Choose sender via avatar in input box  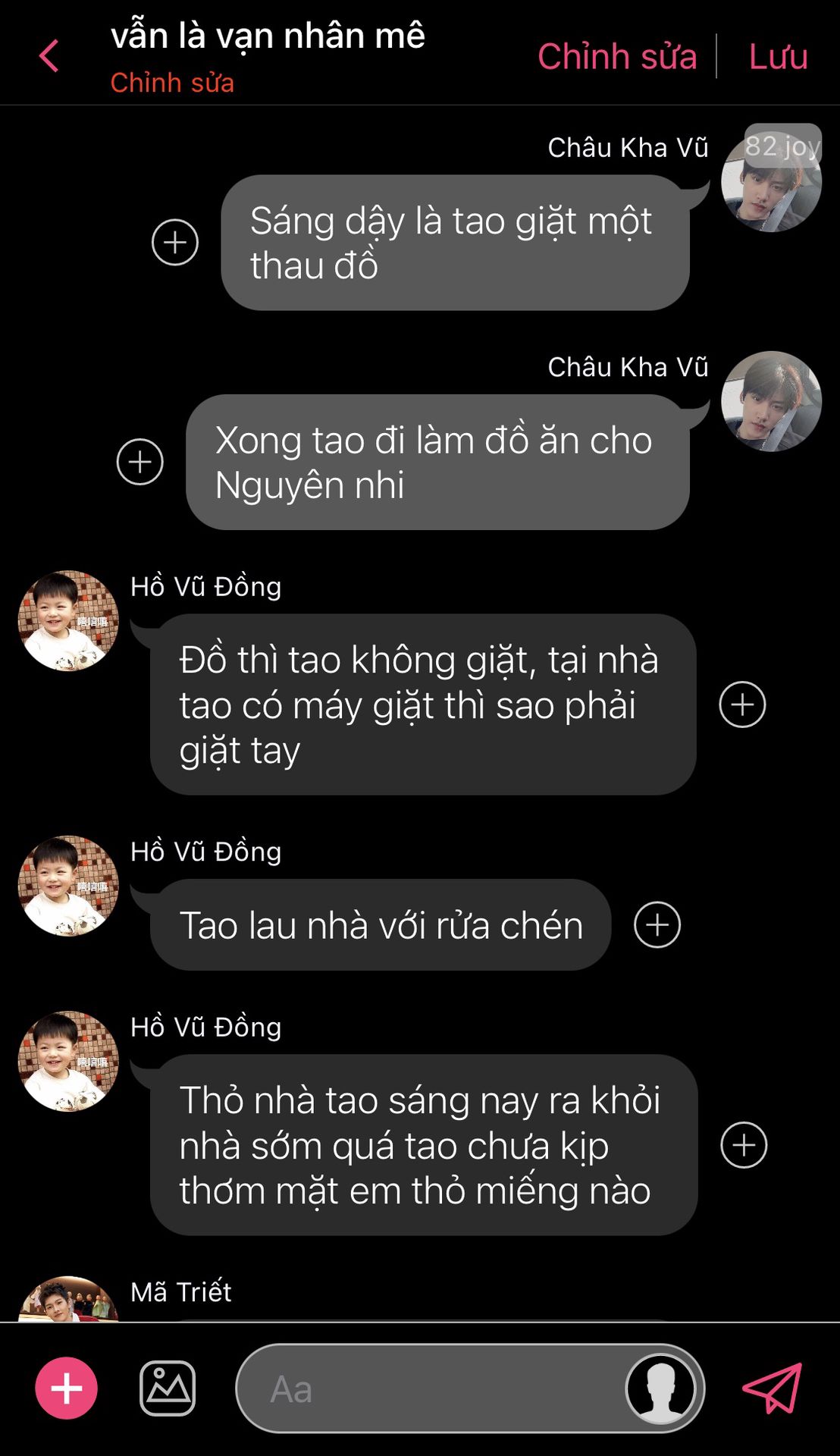[x=661, y=1389]
